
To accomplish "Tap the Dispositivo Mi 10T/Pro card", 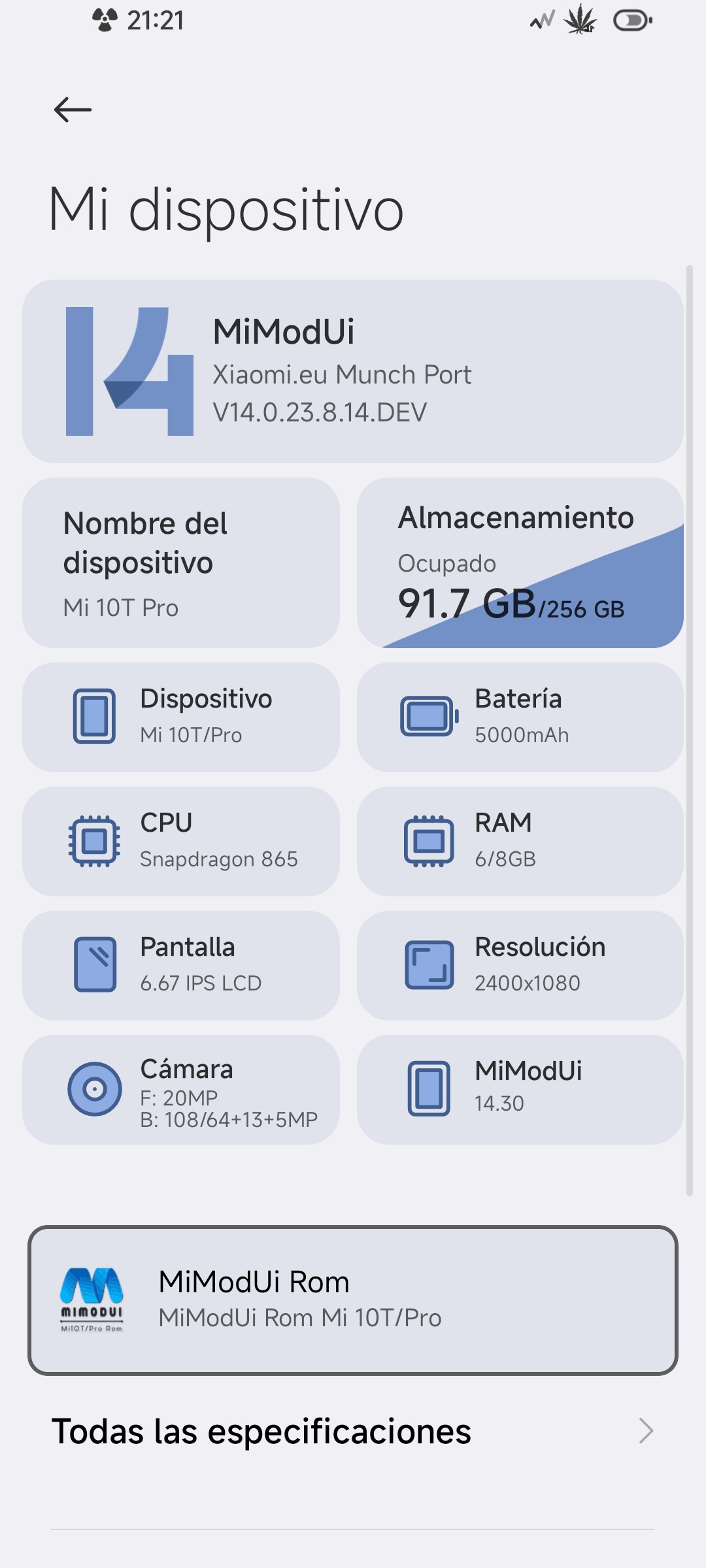I will click(181, 717).
